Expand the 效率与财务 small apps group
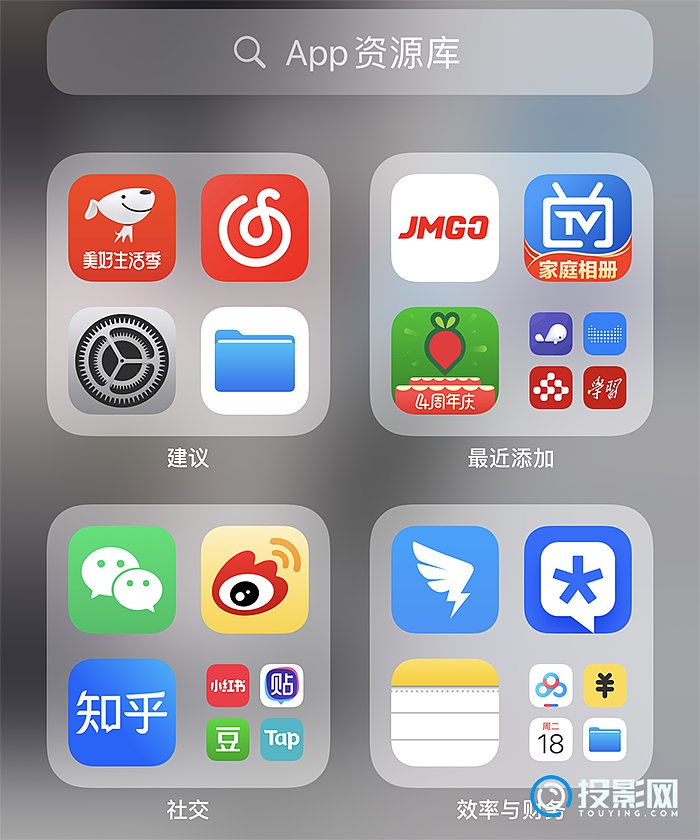 [578, 712]
